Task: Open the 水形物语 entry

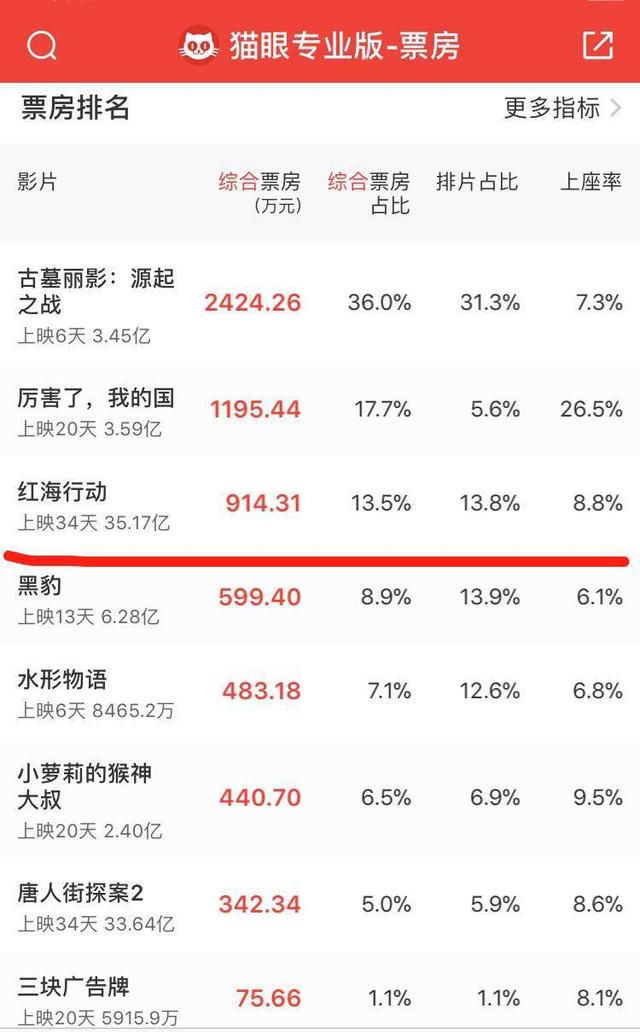Action: (320, 691)
